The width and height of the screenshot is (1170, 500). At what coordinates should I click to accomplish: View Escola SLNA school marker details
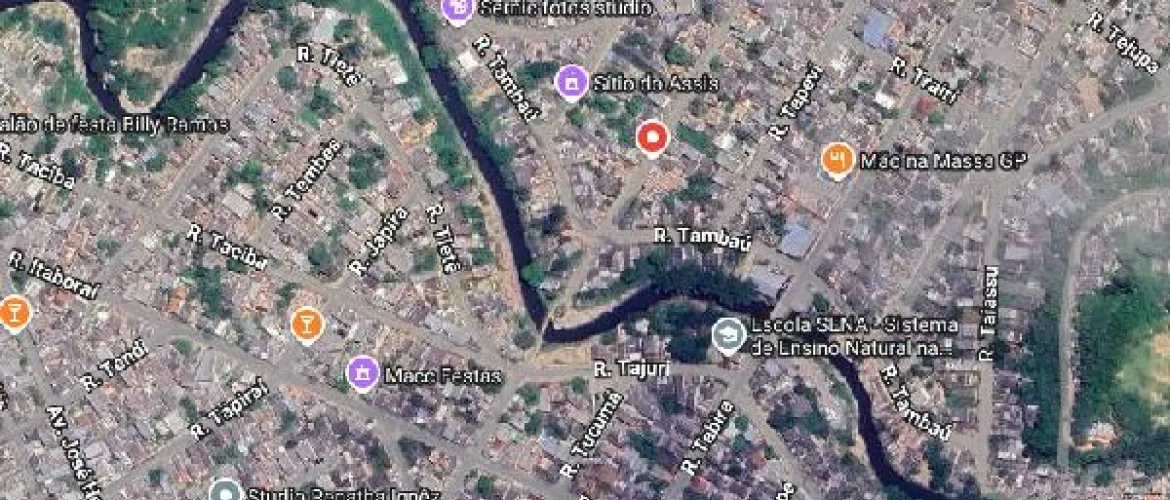point(729,335)
